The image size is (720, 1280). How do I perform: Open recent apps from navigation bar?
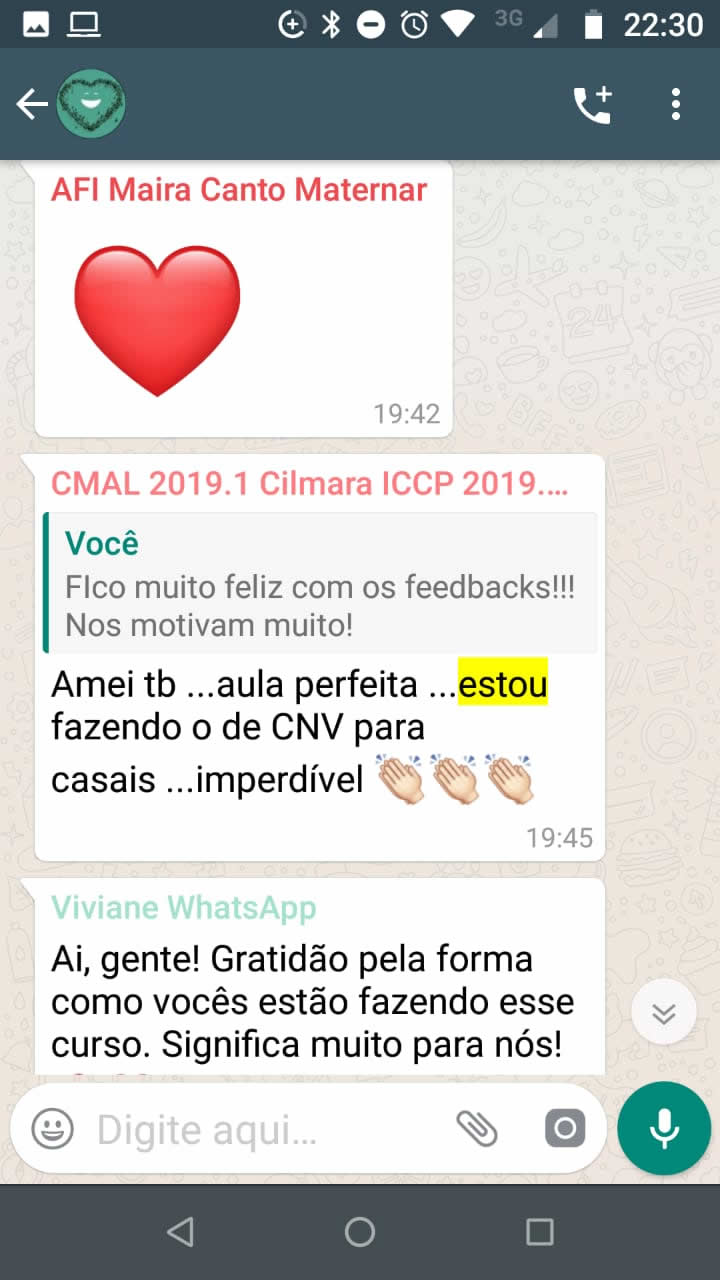point(540,1232)
